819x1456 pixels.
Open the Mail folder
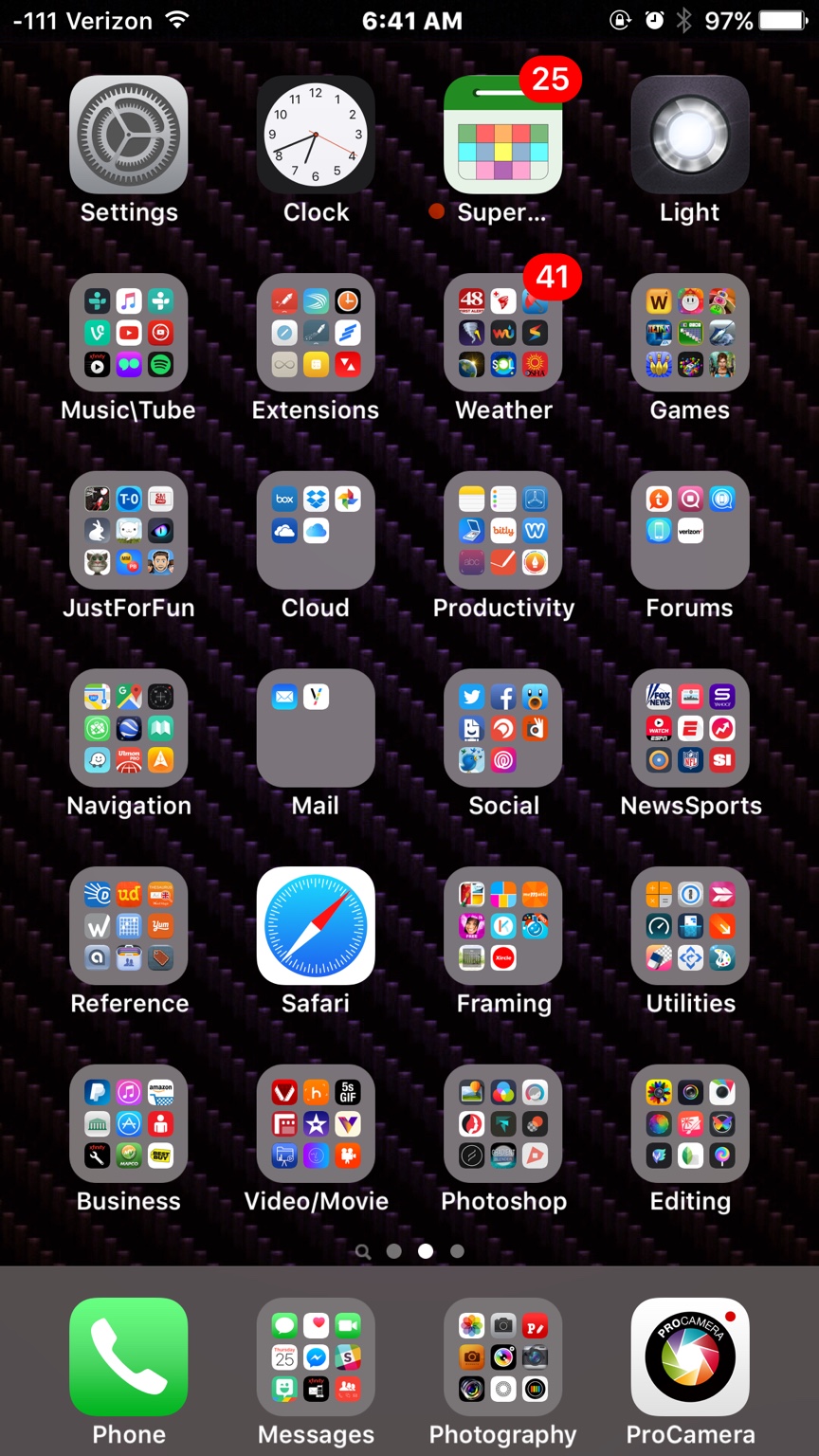pos(316,728)
